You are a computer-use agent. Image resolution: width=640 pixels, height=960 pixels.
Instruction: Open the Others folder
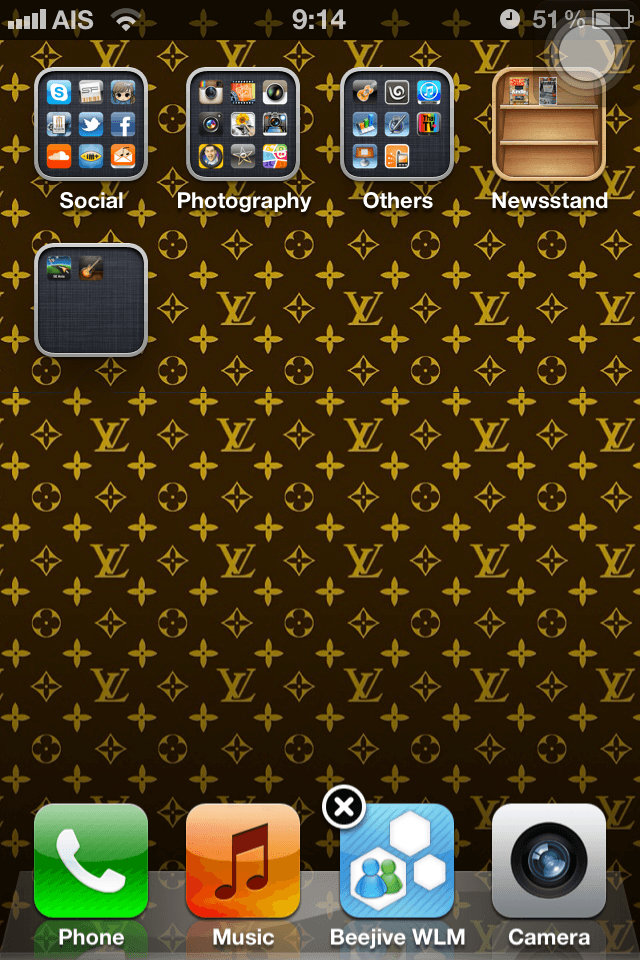pyautogui.click(x=397, y=124)
